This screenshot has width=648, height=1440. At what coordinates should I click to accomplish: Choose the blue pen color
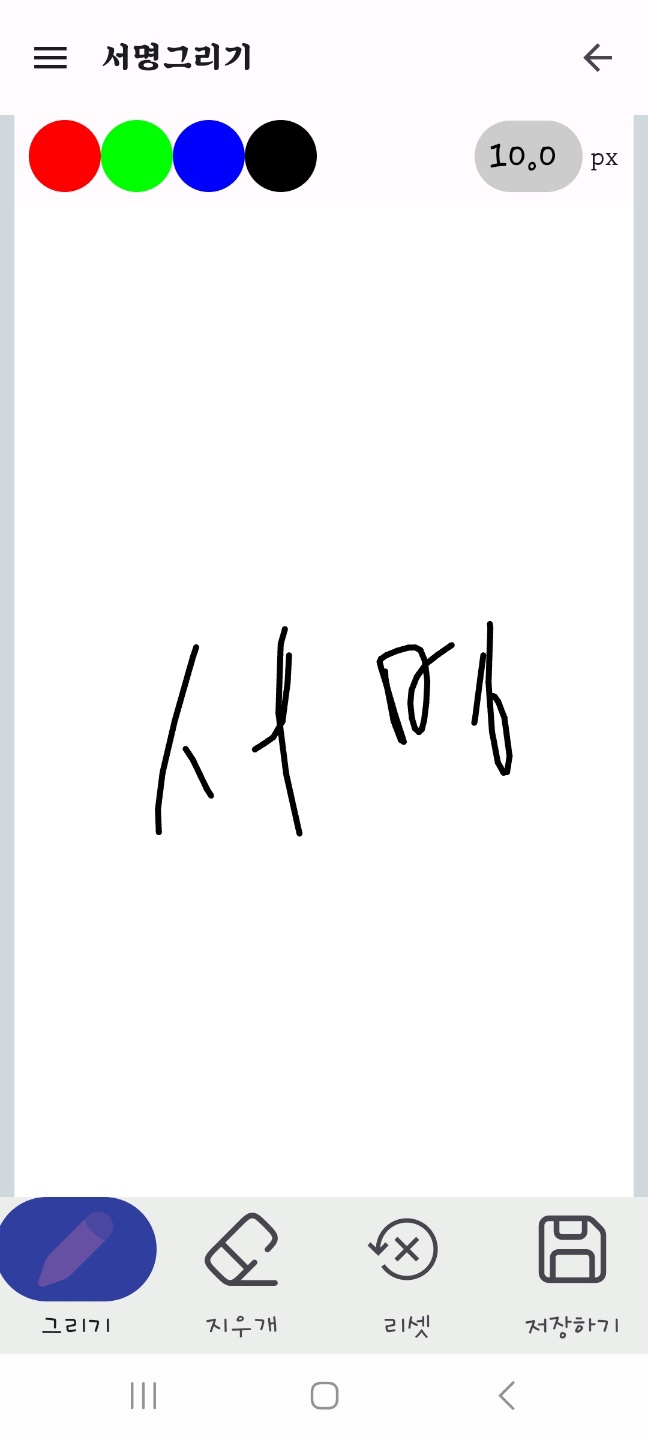pyautogui.click(x=209, y=156)
